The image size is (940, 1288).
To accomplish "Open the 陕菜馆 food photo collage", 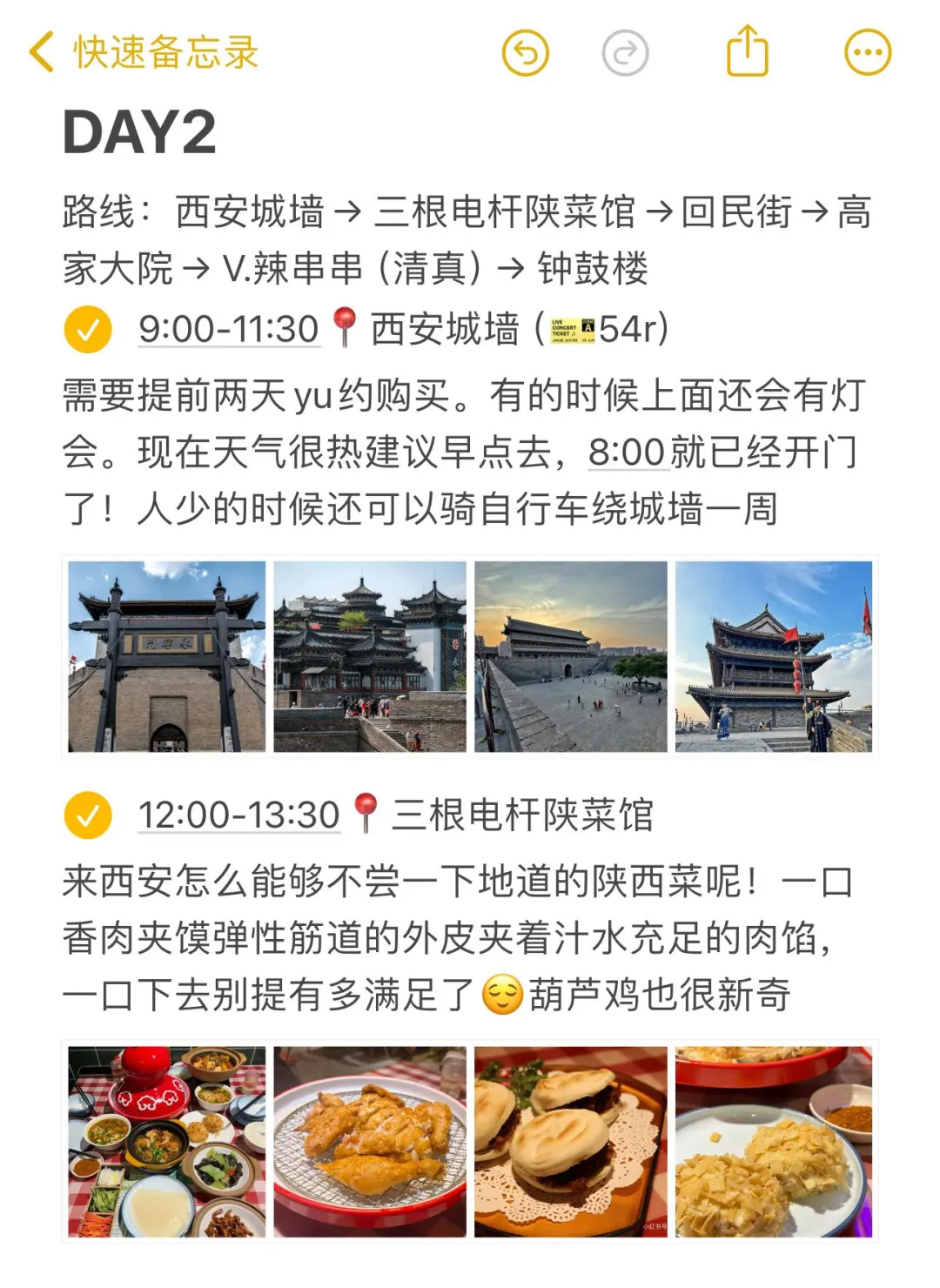I will (x=470, y=1141).
